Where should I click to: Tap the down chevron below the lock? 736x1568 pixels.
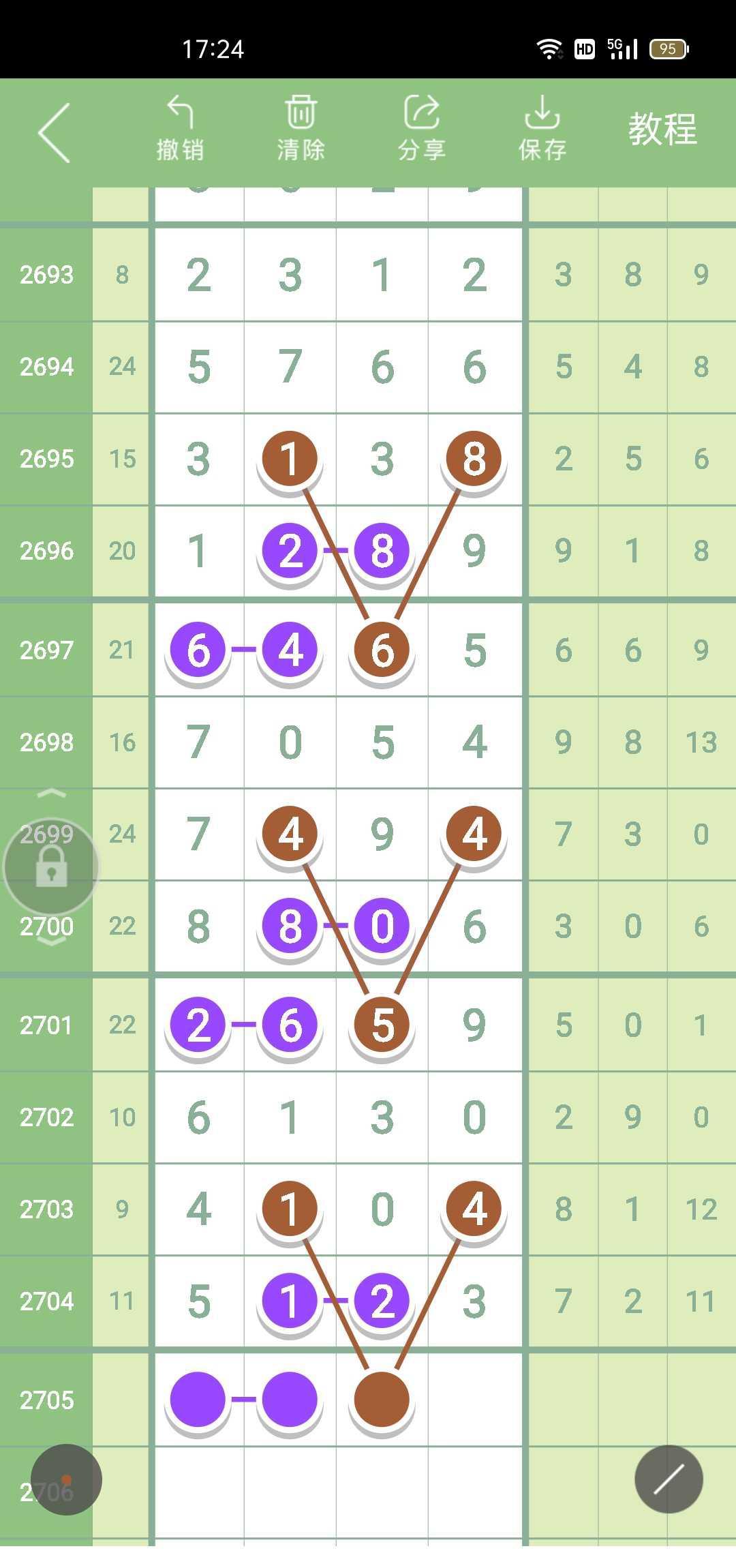(52, 941)
